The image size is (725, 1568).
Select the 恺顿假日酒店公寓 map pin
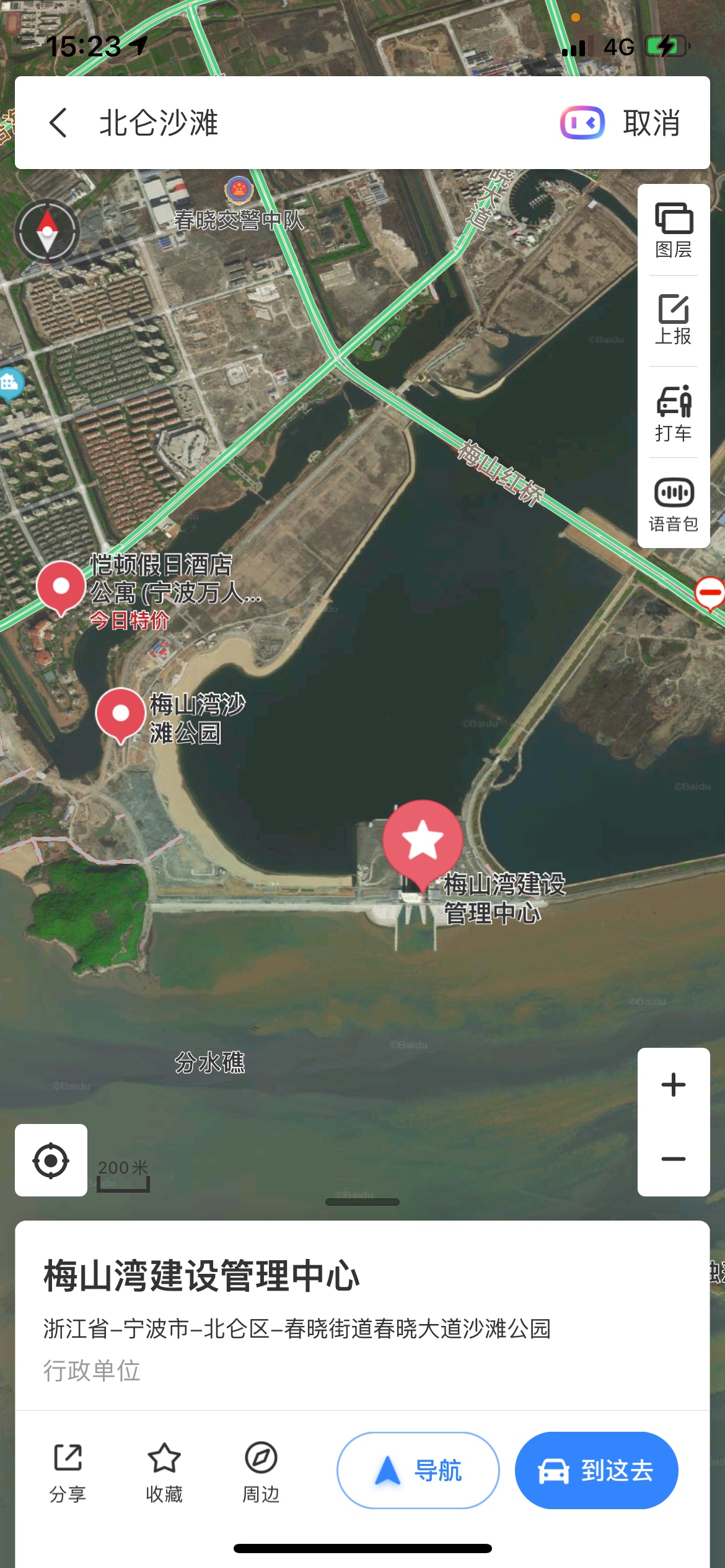[x=61, y=587]
